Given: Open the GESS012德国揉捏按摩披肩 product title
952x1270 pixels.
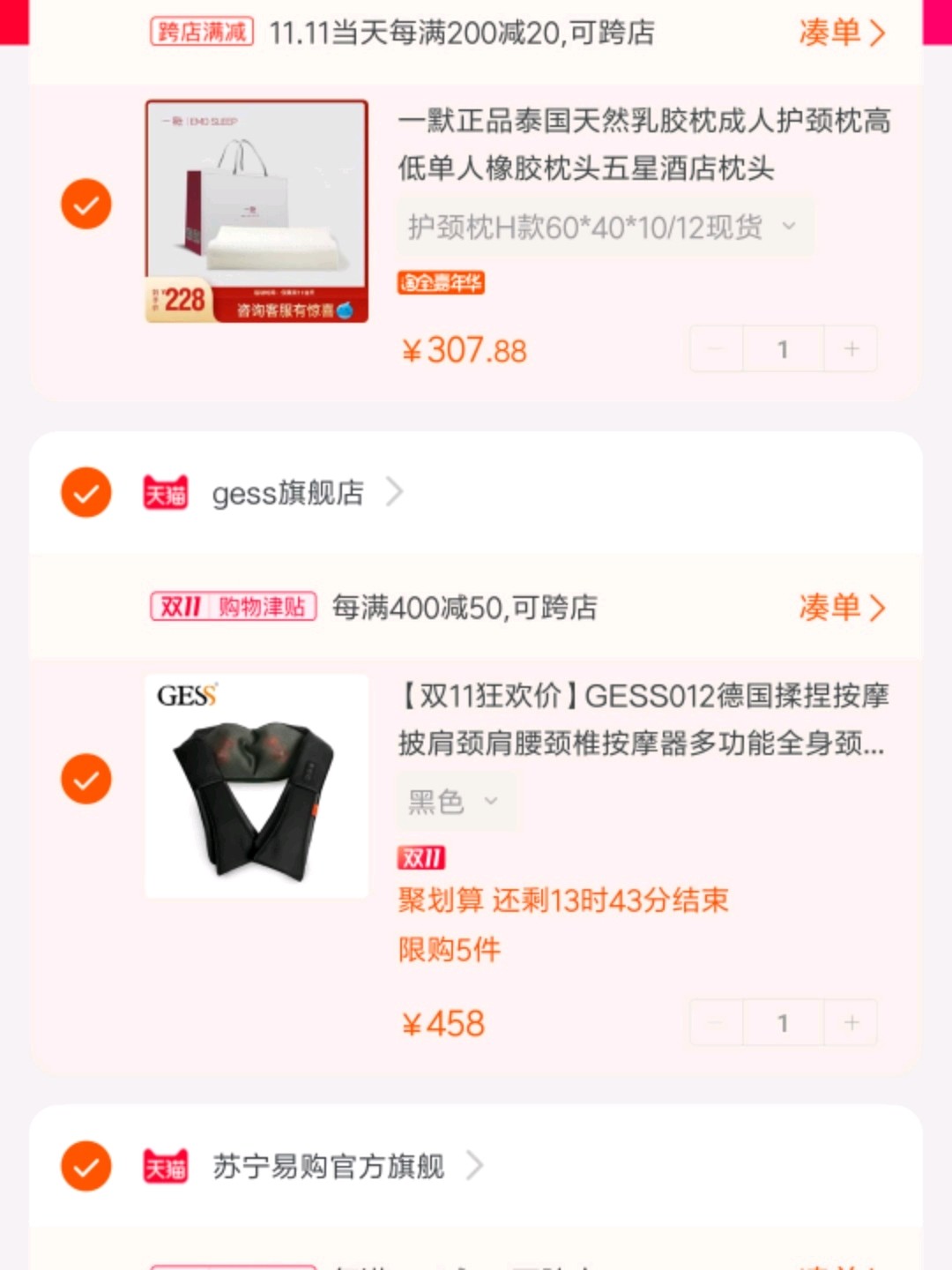Looking at the screenshot, I should [x=643, y=719].
